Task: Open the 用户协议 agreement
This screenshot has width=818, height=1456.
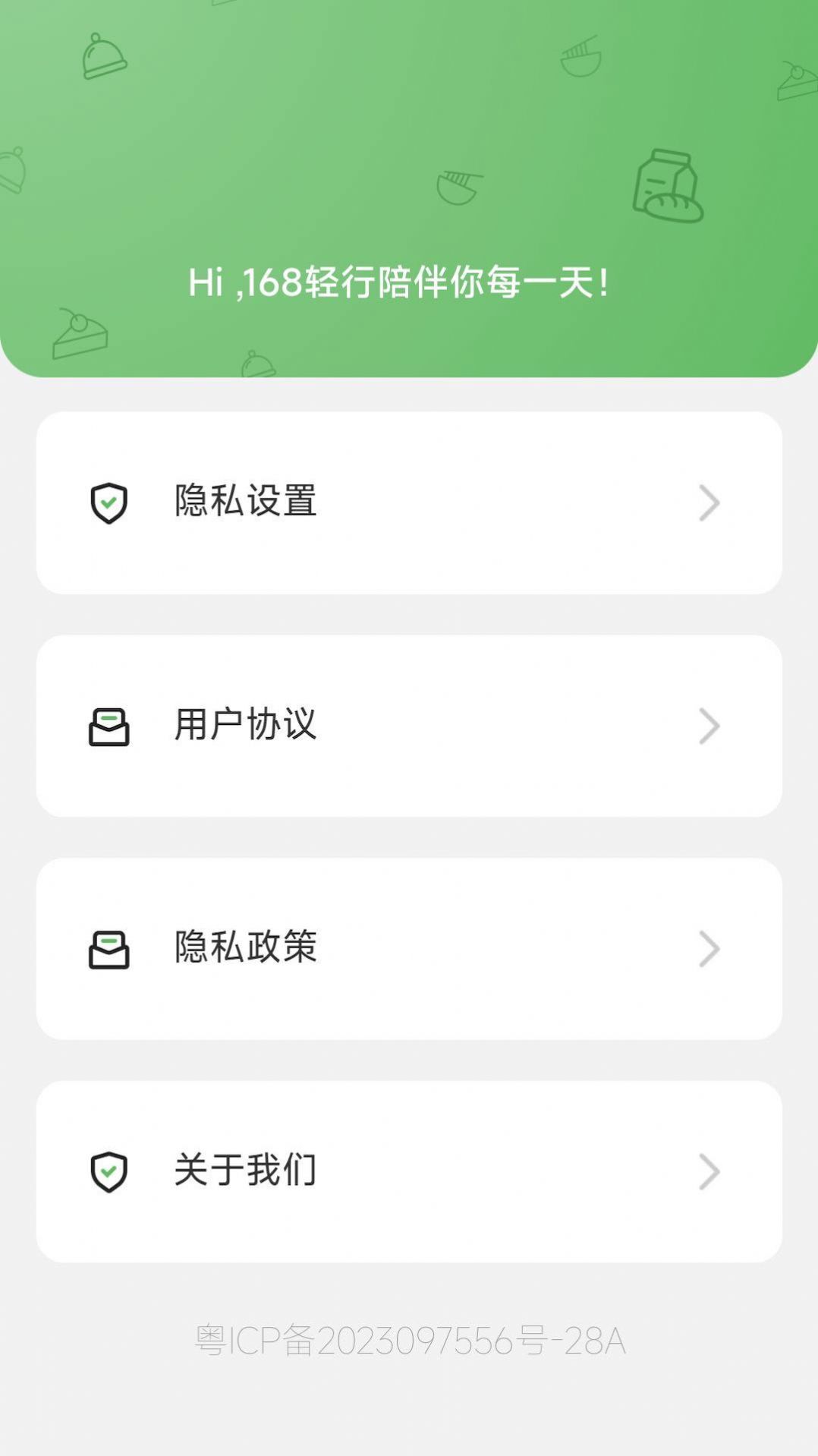Action: (x=244, y=726)
